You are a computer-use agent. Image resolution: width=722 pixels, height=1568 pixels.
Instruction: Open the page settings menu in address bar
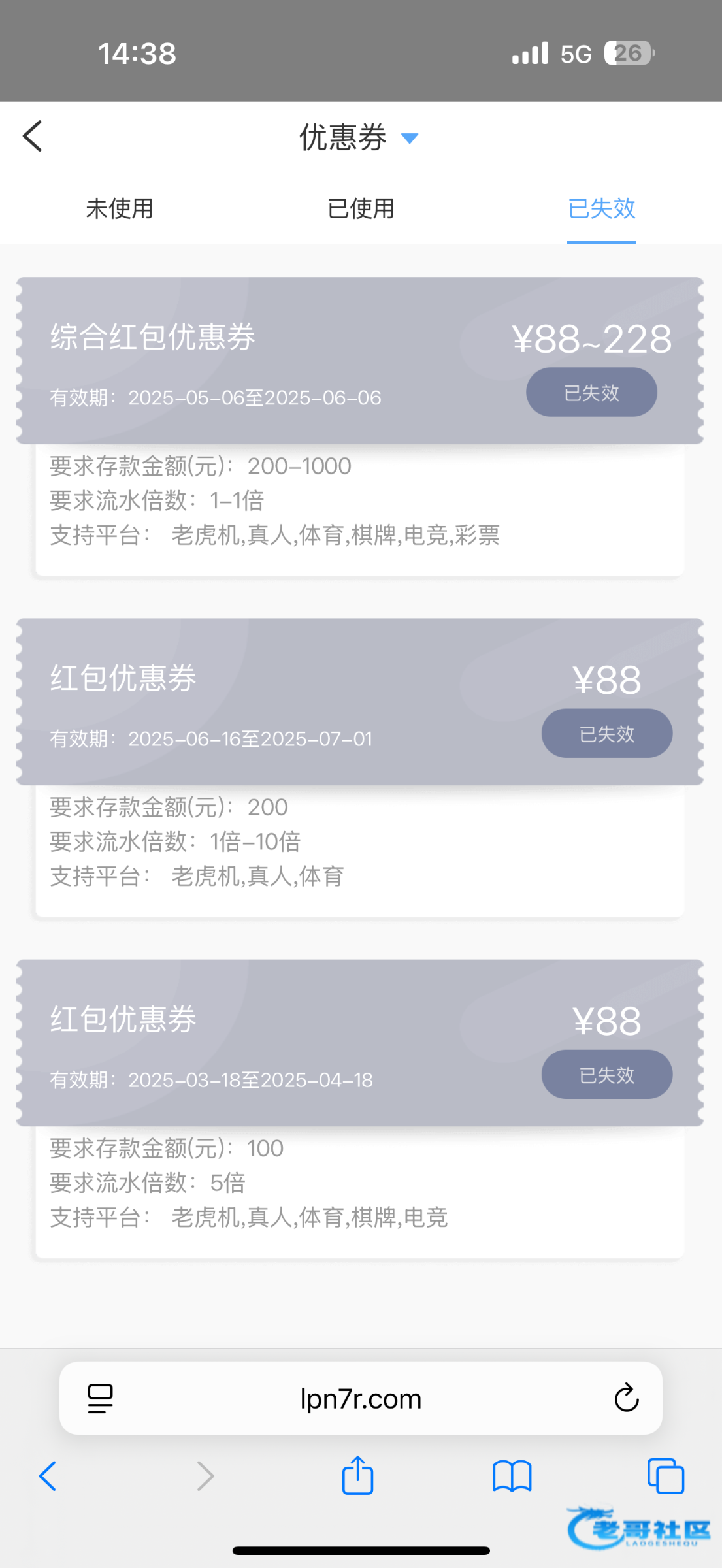click(100, 1399)
